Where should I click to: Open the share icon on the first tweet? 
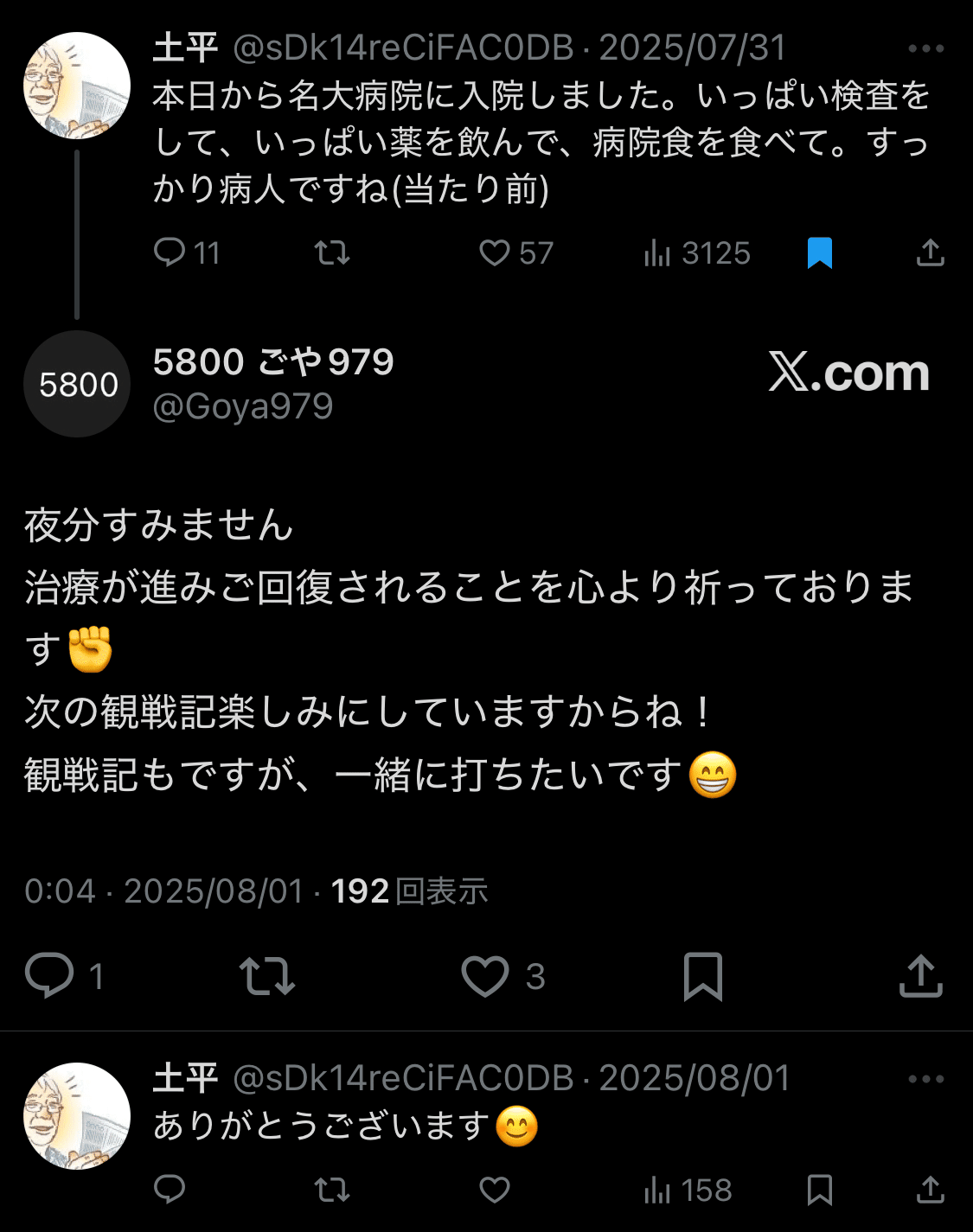tap(930, 252)
